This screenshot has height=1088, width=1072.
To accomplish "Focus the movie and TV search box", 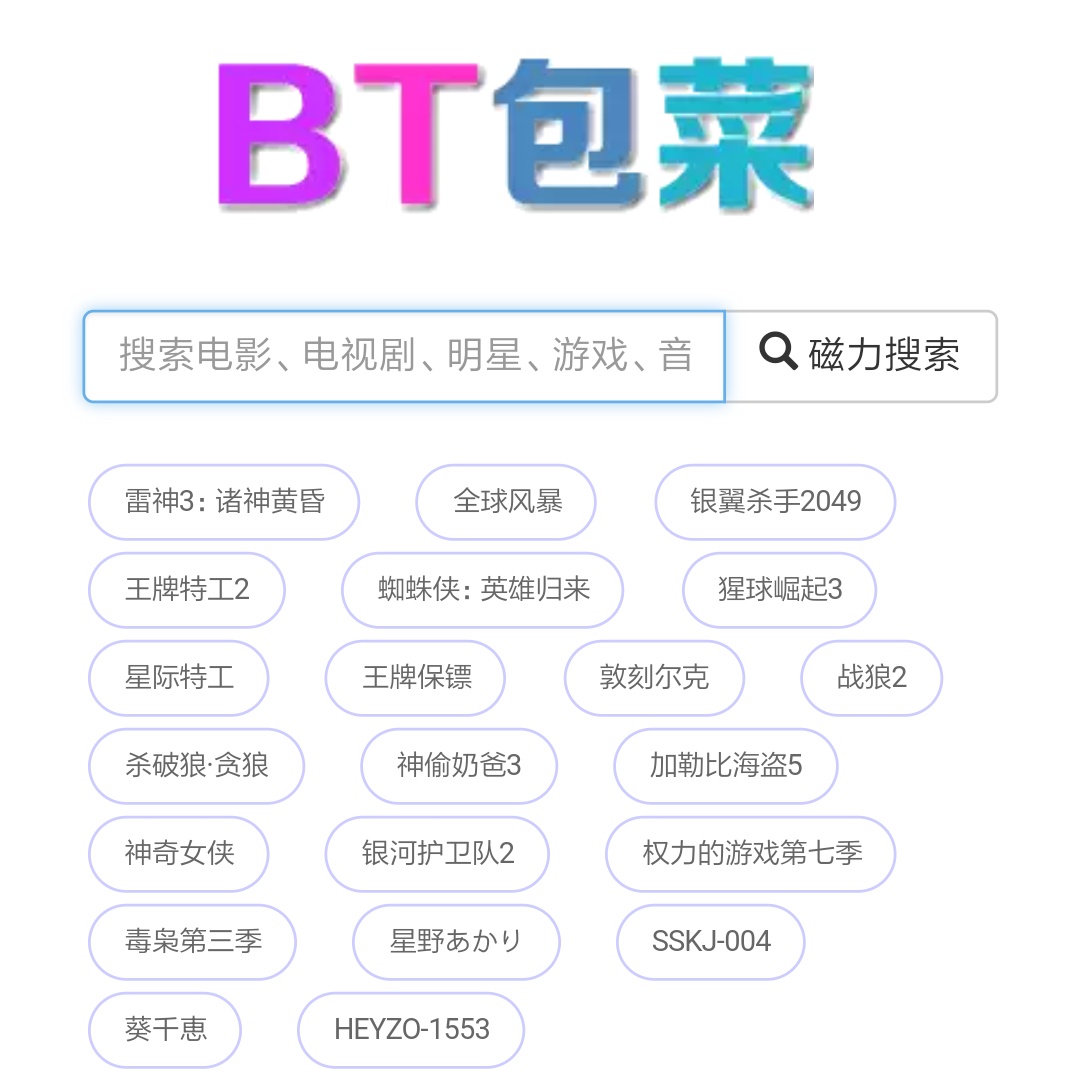I will [404, 356].
